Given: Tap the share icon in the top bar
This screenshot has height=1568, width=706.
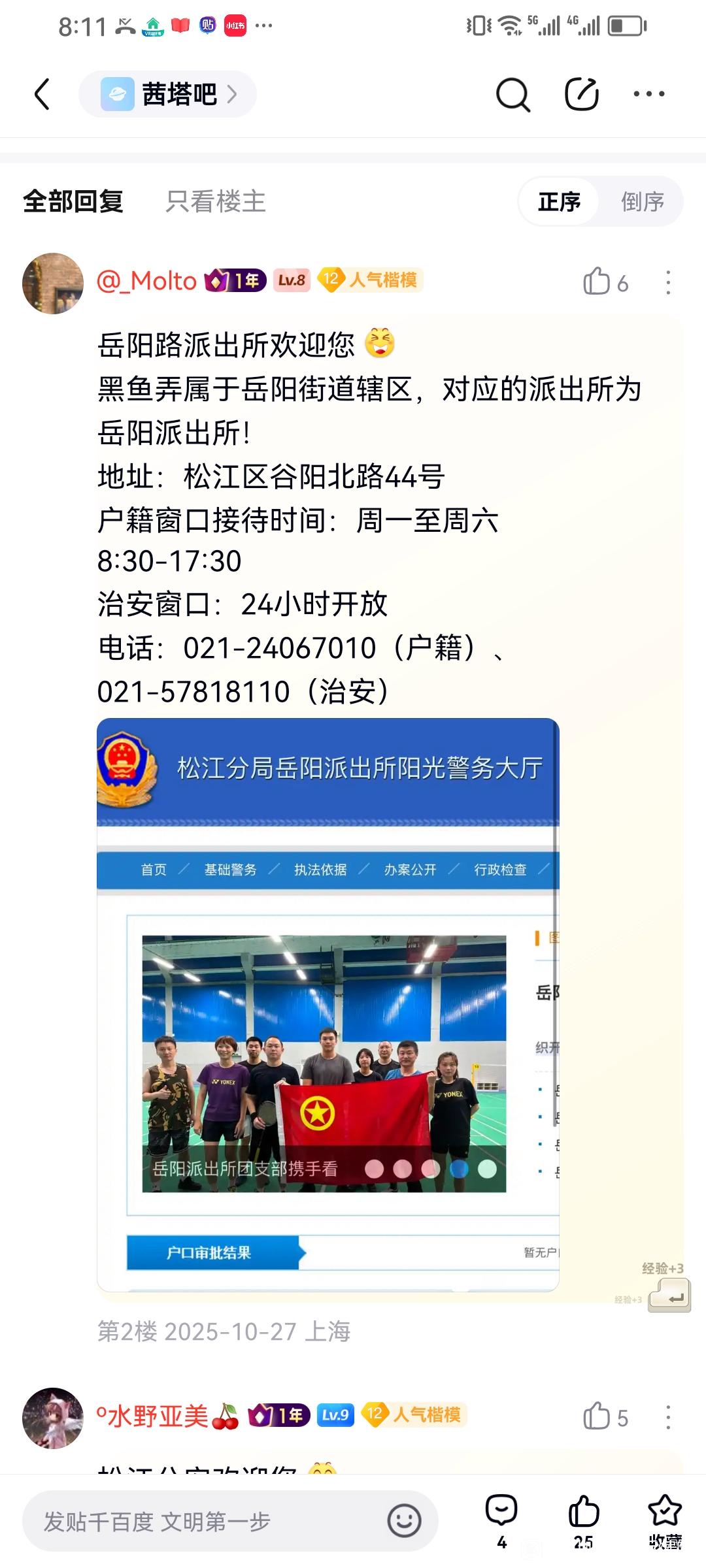Looking at the screenshot, I should click(582, 93).
